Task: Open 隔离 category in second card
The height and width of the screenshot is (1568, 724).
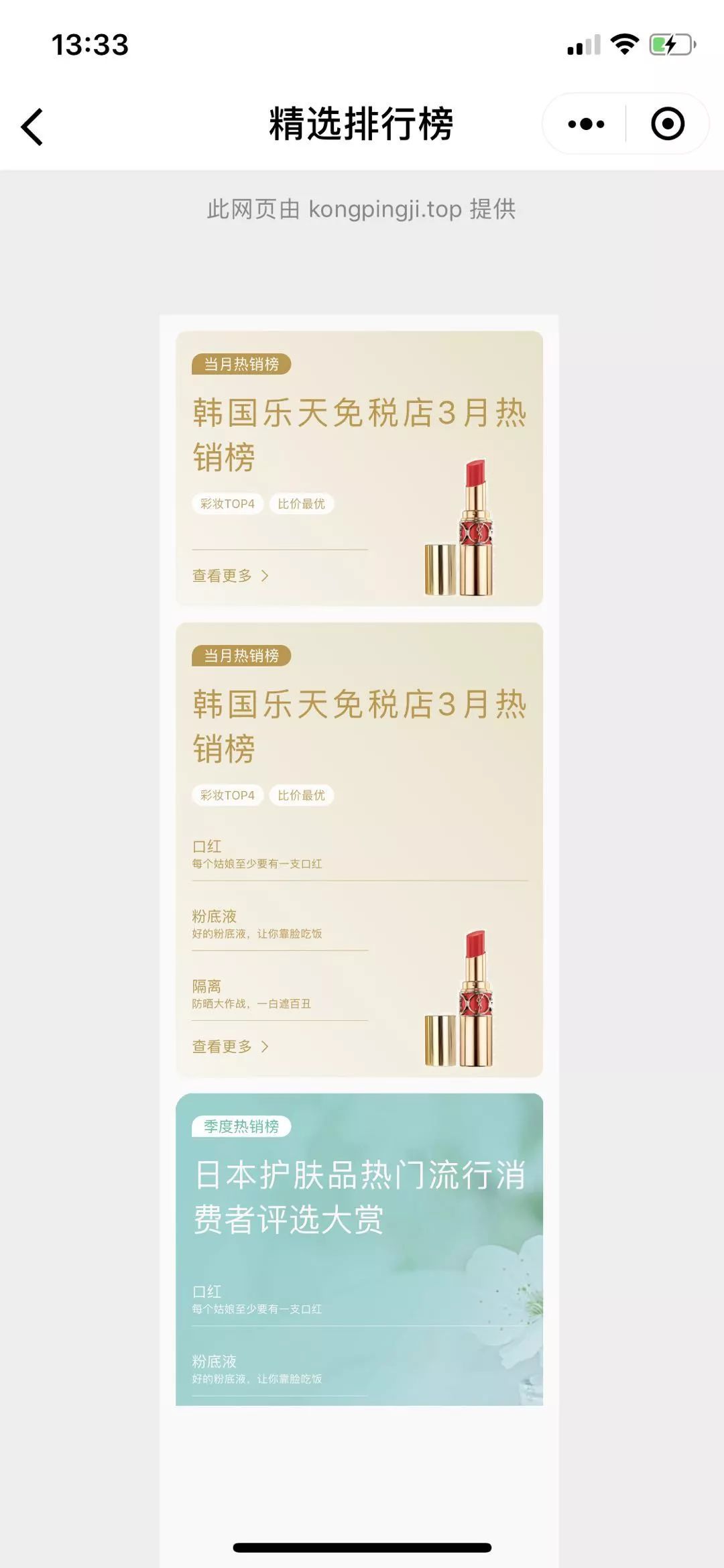Action: 251,993
